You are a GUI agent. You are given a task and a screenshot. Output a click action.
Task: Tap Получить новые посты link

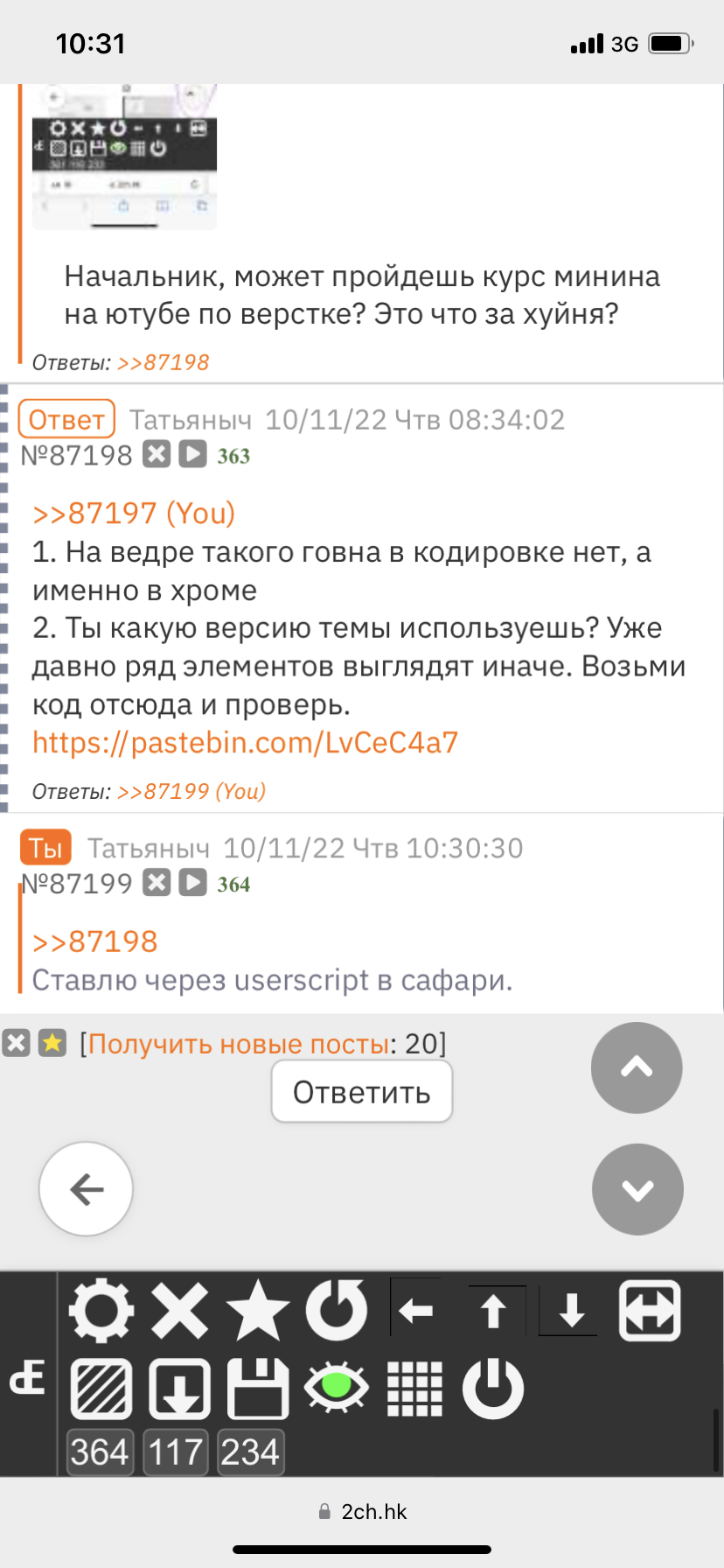pyautogui.click(x=238, y=1043)
